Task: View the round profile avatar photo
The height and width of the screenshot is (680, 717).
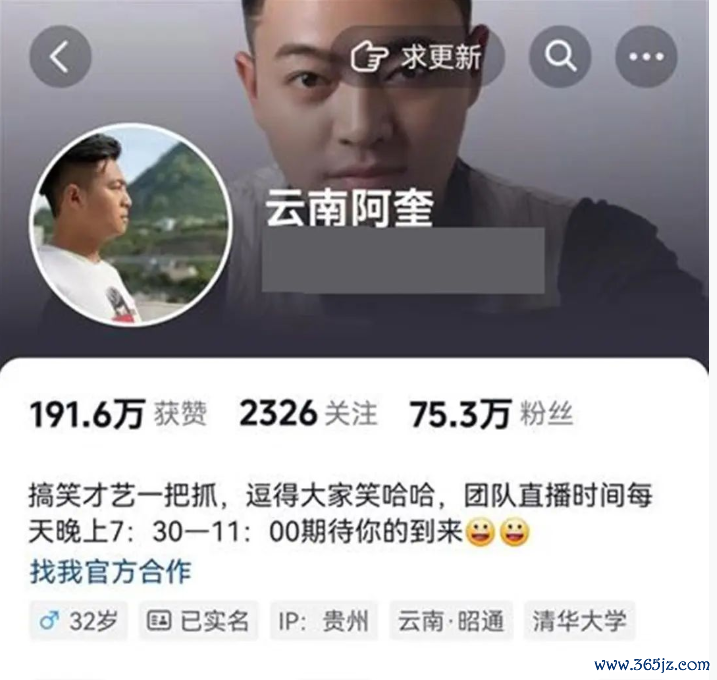Action: [x=131, y=225]
